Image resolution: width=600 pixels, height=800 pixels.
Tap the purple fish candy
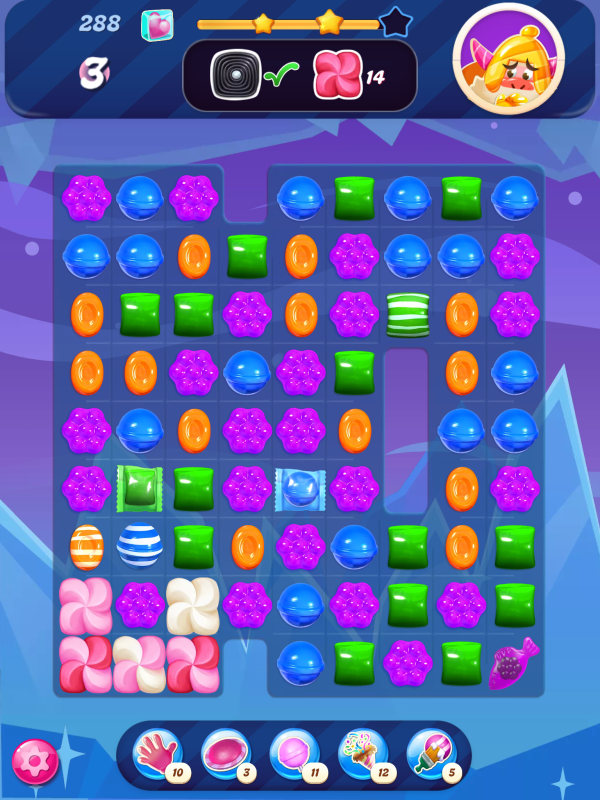tap(514, 662)
